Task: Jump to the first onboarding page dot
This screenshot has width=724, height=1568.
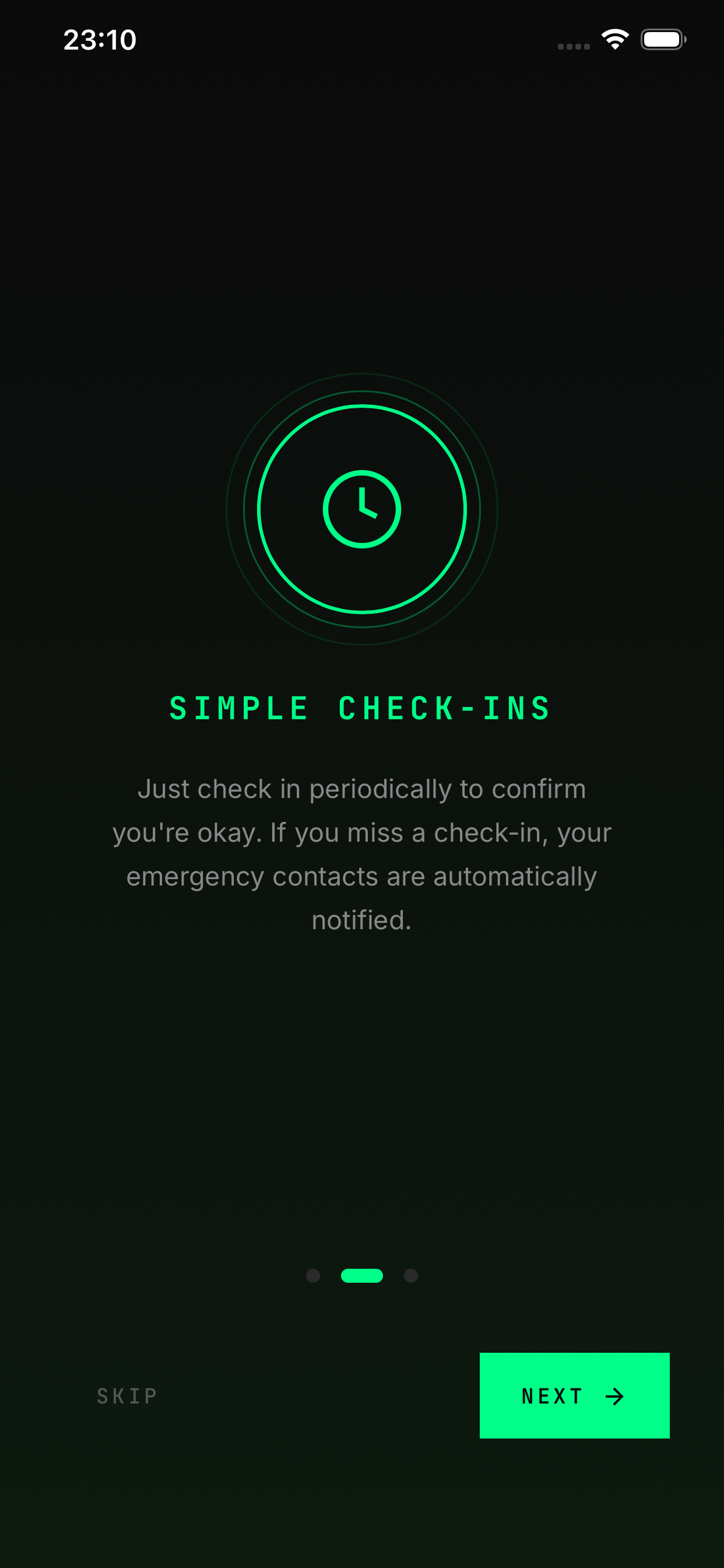Action: tap(312, 1275)
